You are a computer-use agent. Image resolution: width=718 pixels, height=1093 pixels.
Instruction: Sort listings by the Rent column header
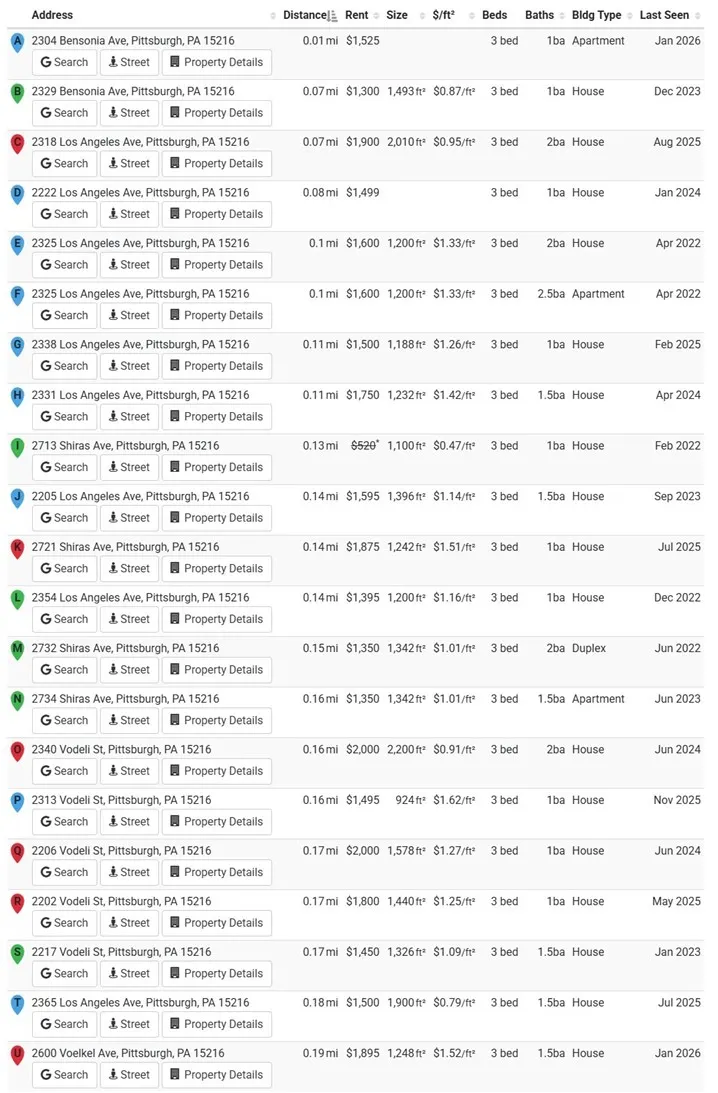[356, 15]
